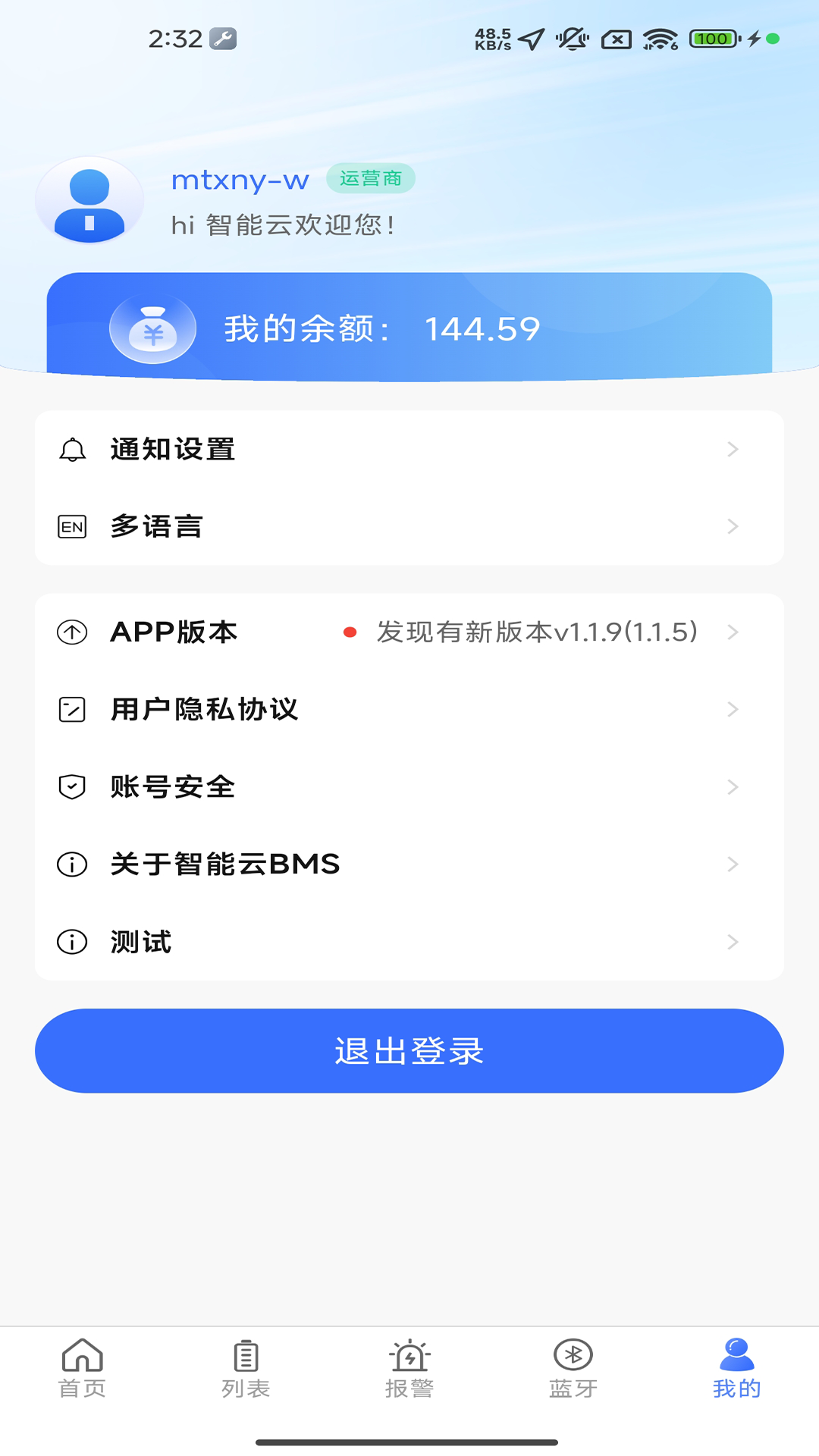Switch to the 首页 tab

(82, 1365)
